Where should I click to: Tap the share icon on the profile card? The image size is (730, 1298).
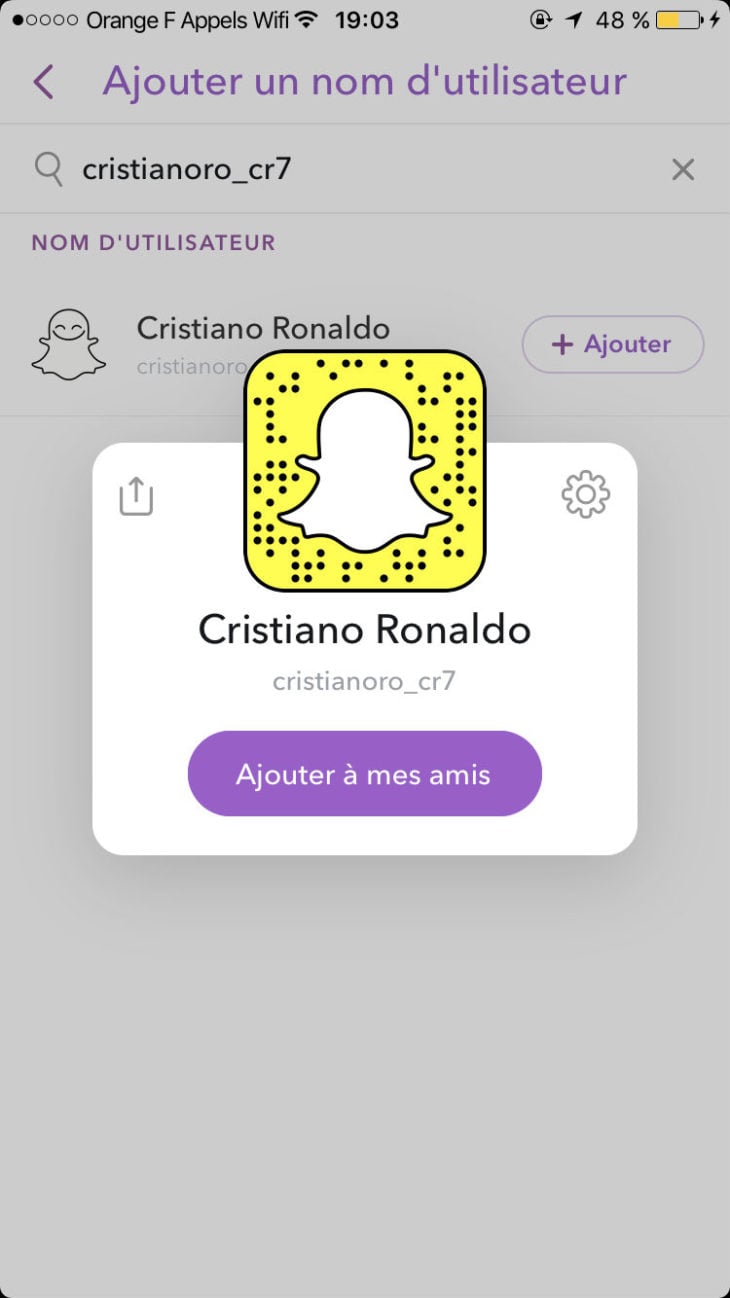(x=136, y=494)
